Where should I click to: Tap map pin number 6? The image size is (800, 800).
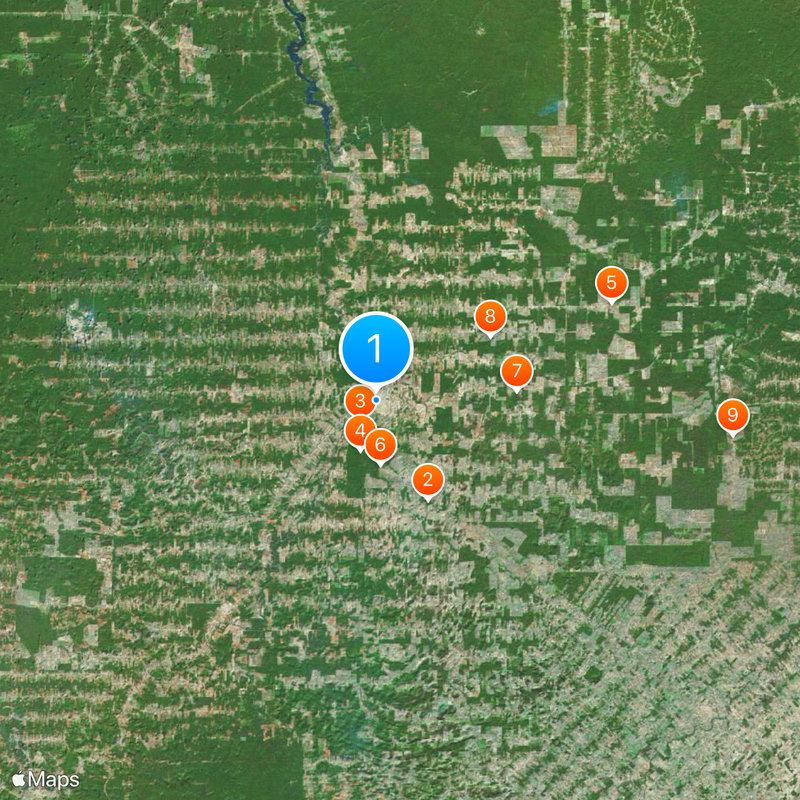(x=380, y=444)
